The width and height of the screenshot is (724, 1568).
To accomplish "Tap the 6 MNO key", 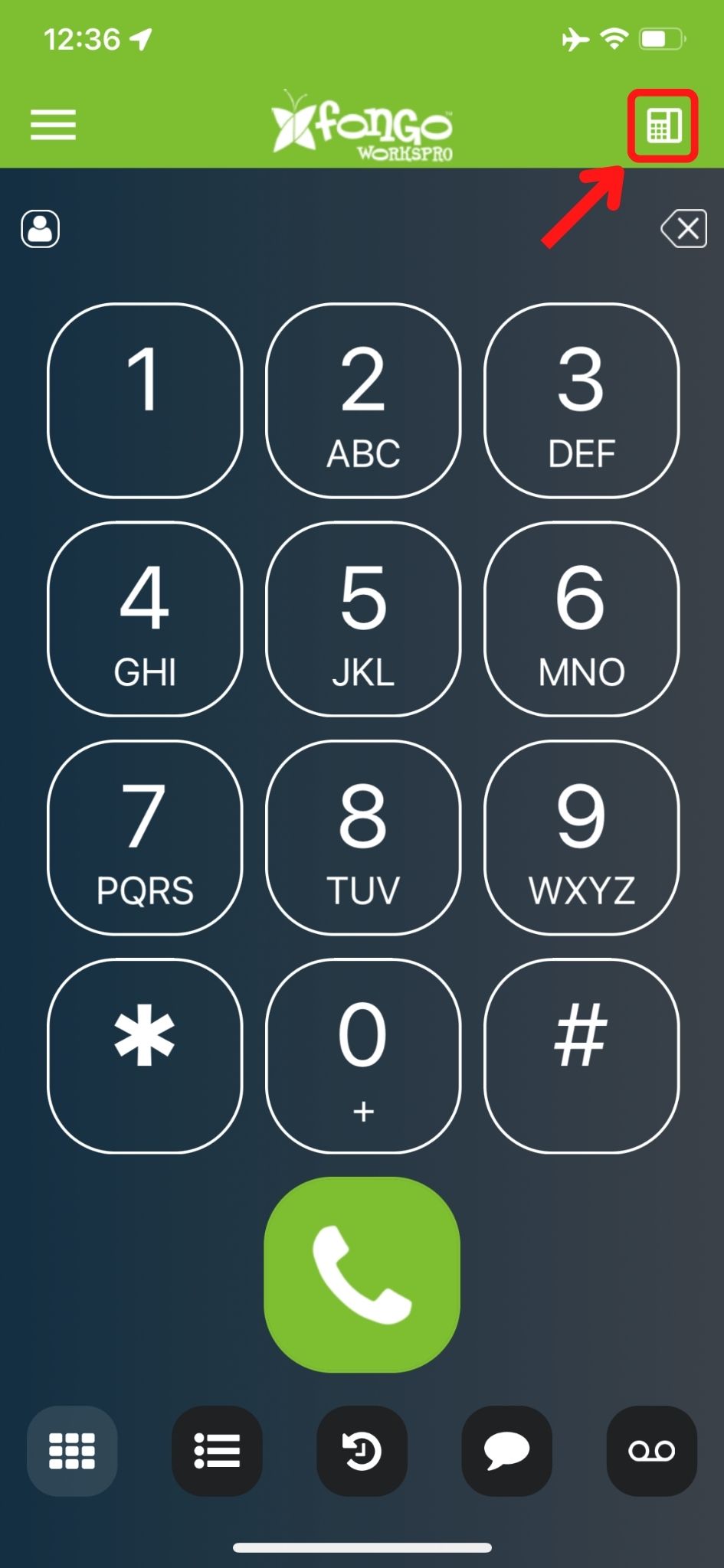I will (581, 619).
